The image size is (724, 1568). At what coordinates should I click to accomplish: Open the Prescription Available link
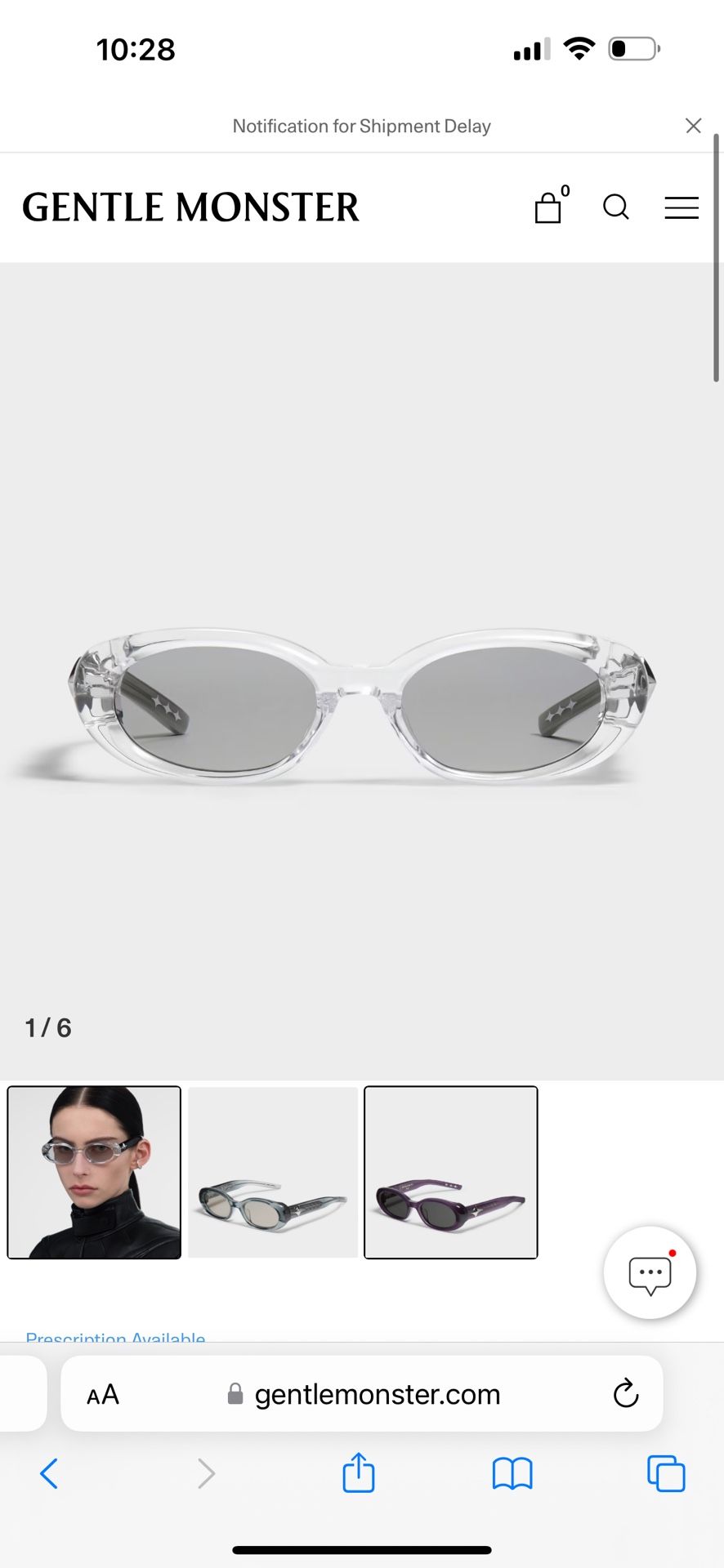[115, 1336]
